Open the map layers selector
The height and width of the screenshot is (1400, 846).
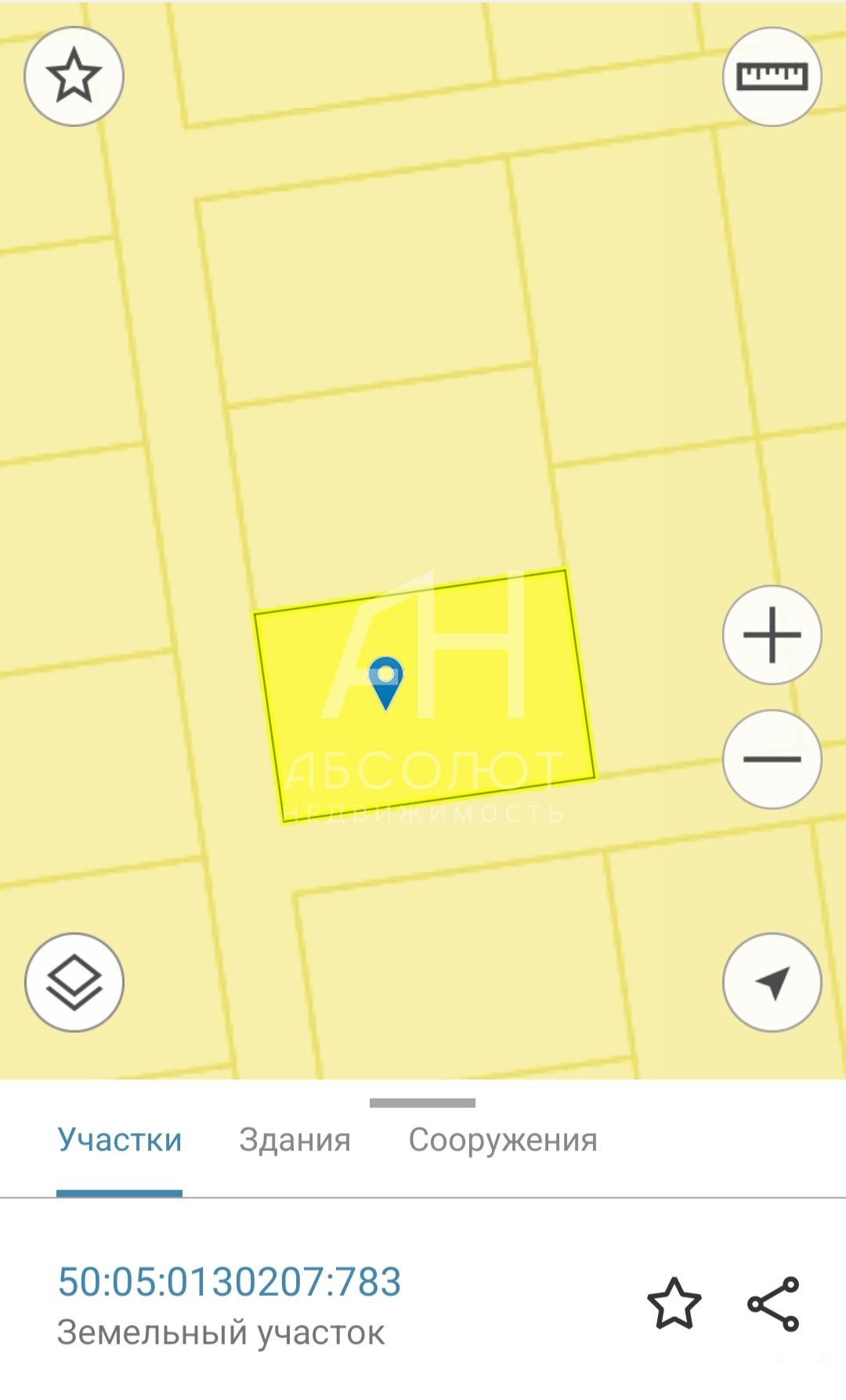pos(74,982)
